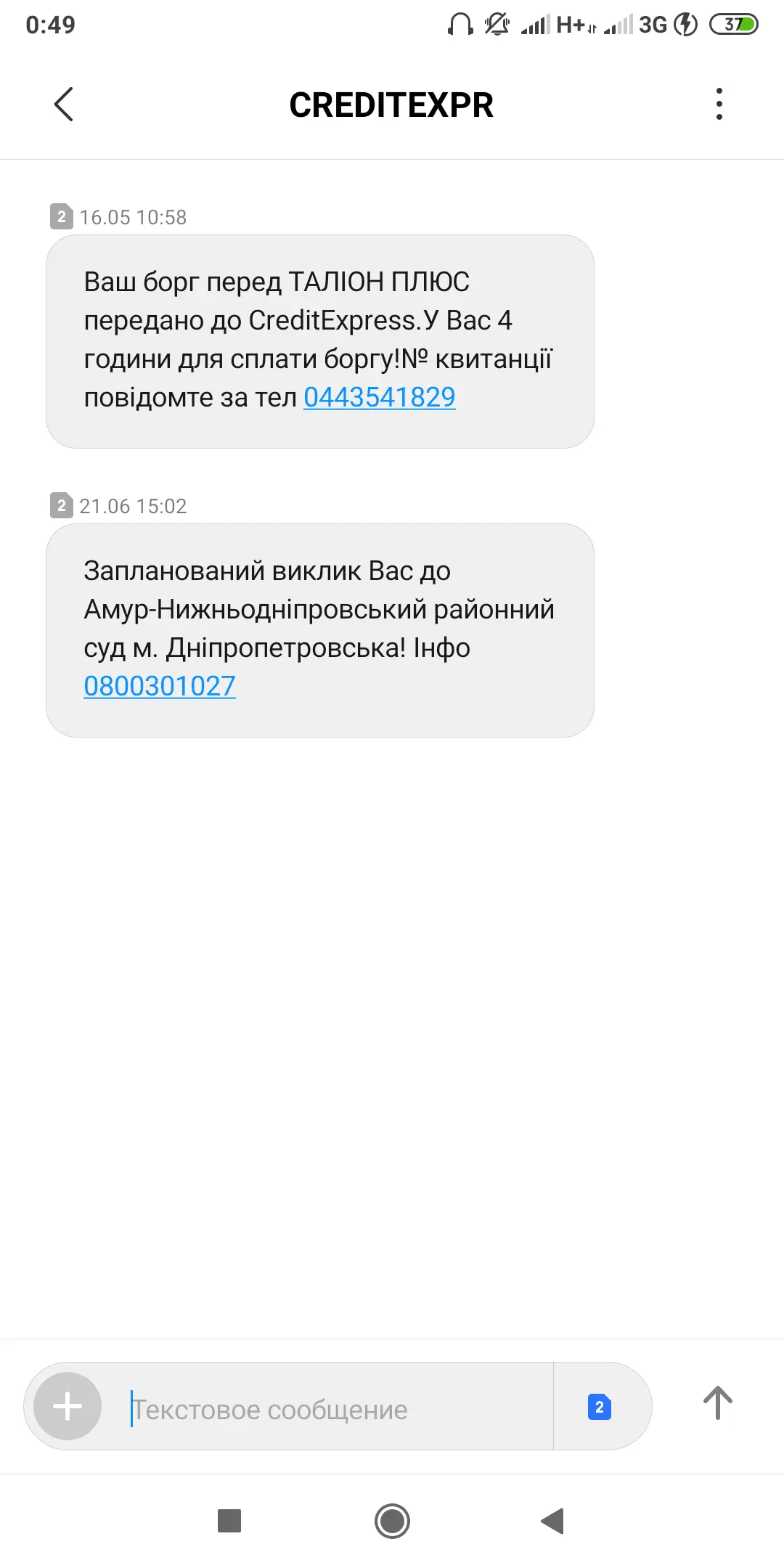The width and height of the screenshot is (784, 1568).
Task: Go to the system home screen
Action: pyautogui.click(x=392, y=1521)
